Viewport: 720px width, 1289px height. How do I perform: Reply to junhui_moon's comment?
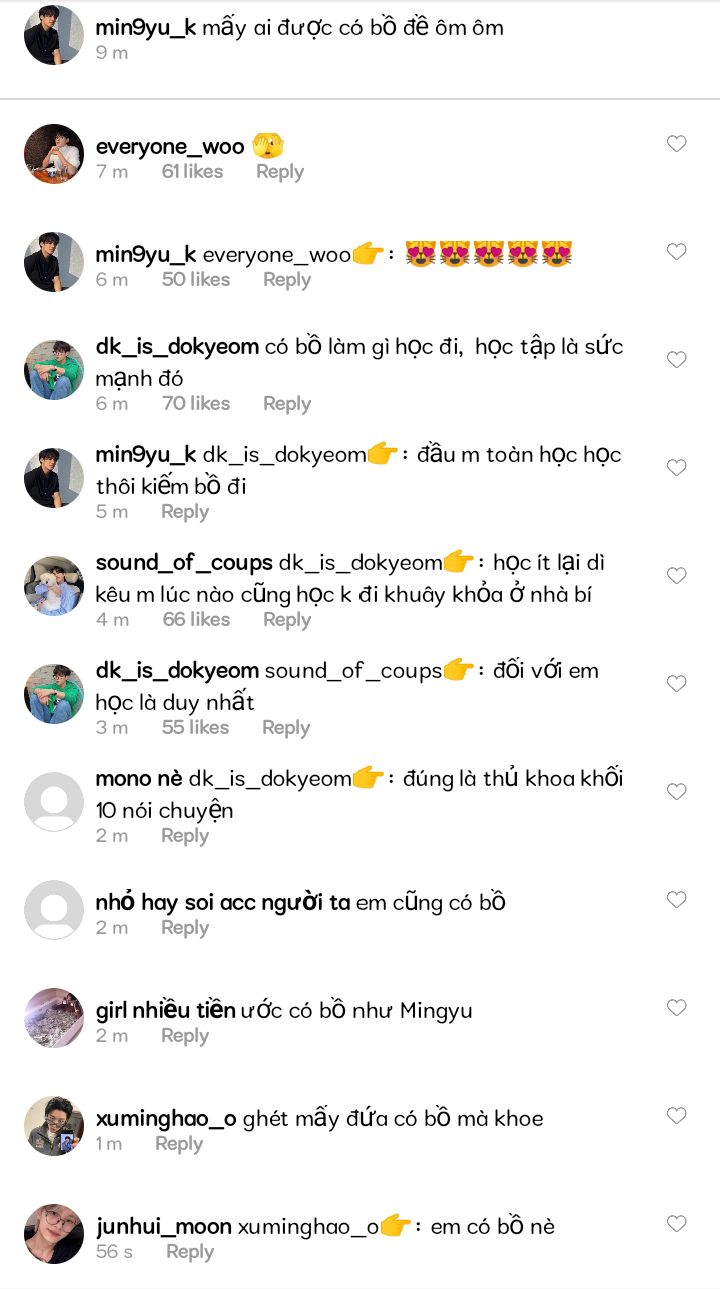(x=190, y=1252)
